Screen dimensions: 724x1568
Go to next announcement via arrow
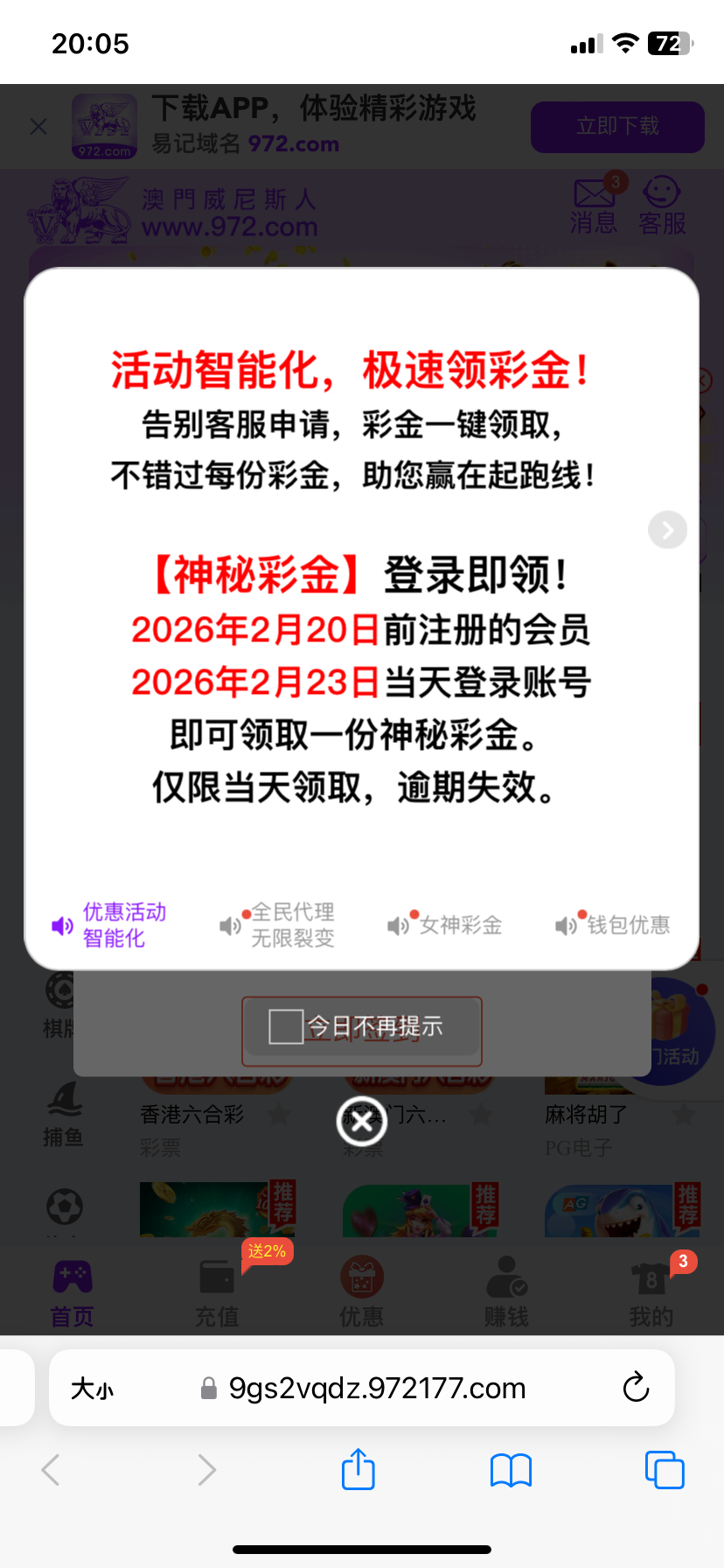click(x=667, y=529)
